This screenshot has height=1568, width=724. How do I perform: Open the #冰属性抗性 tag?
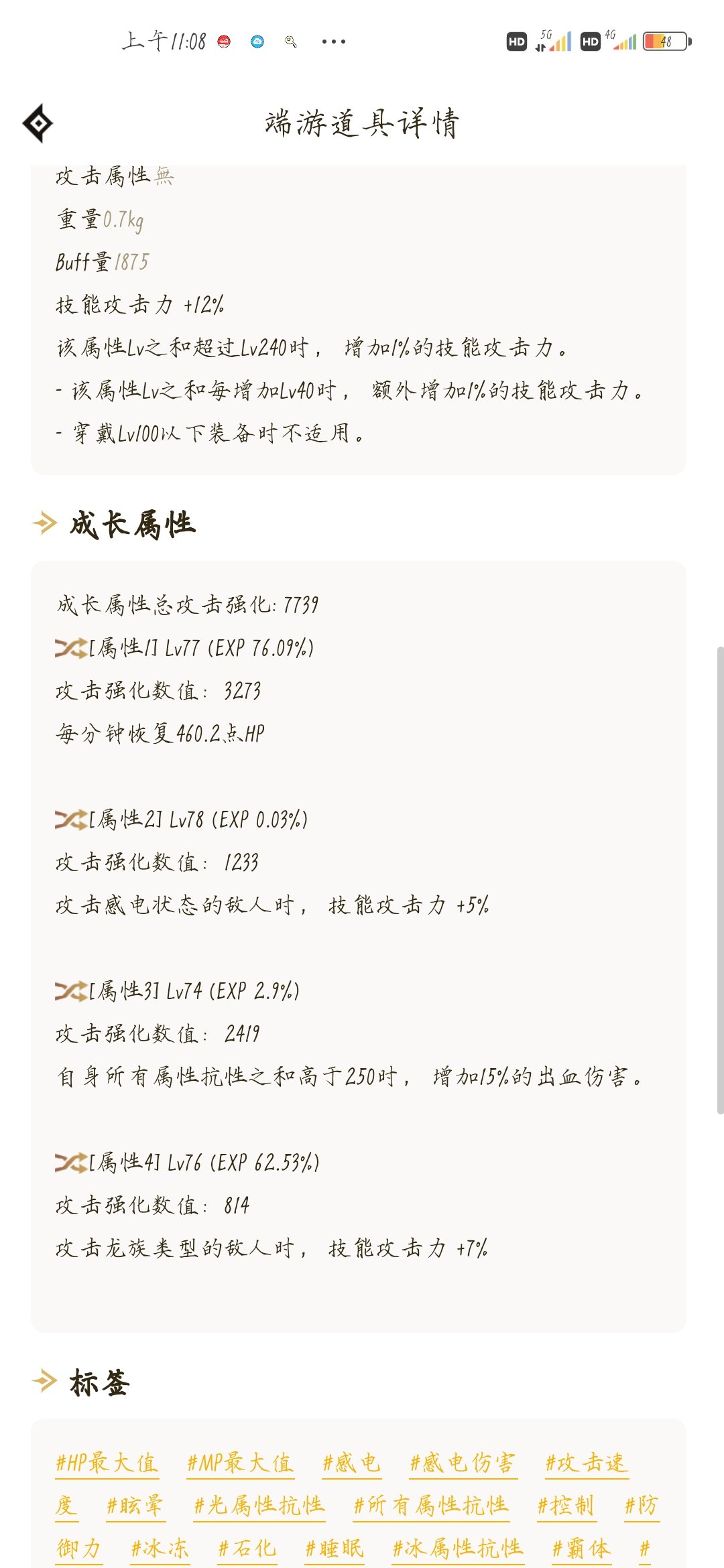458,1548
